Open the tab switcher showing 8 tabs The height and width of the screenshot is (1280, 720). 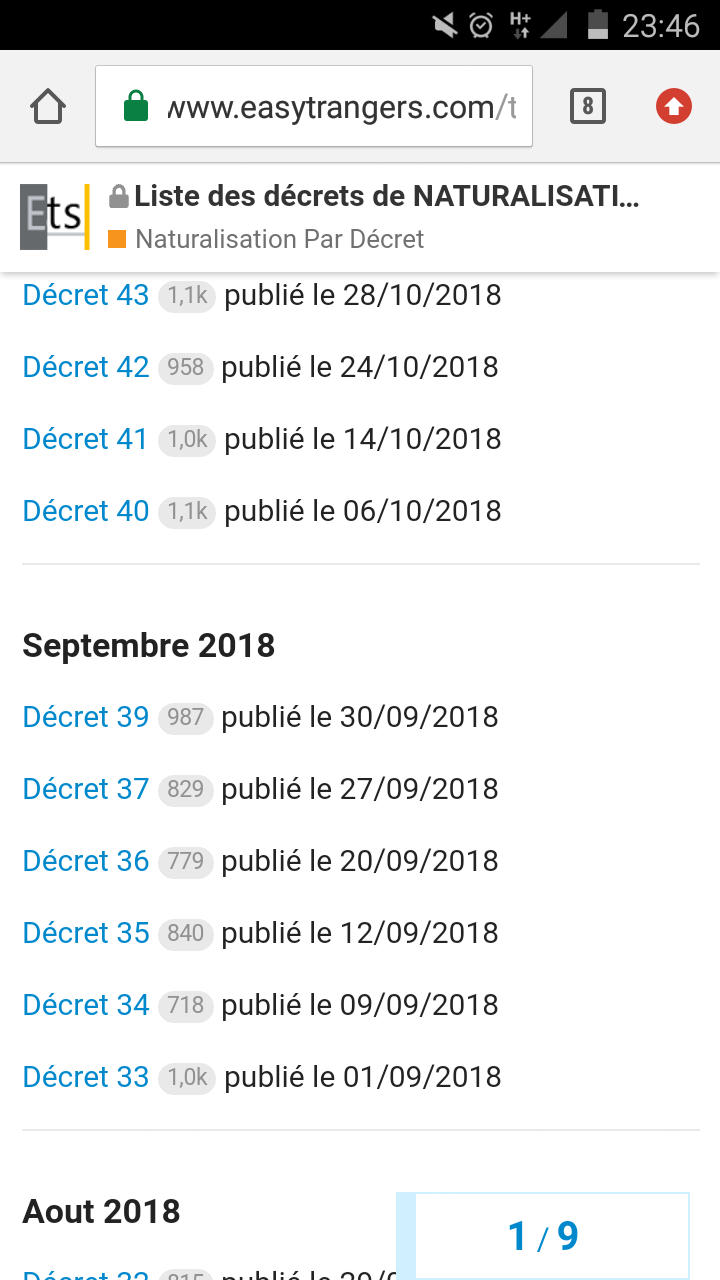point(588,106)
